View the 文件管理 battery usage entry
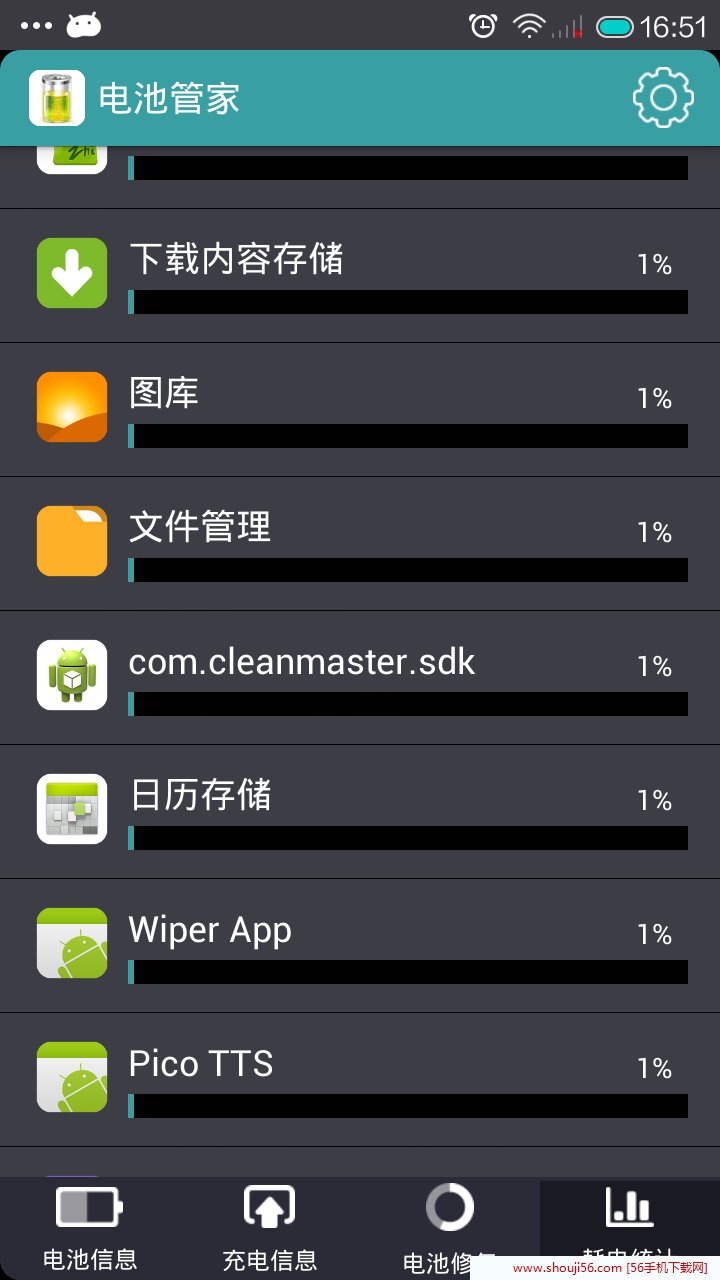The image size is (720, 1280). (x=360, y=544)
